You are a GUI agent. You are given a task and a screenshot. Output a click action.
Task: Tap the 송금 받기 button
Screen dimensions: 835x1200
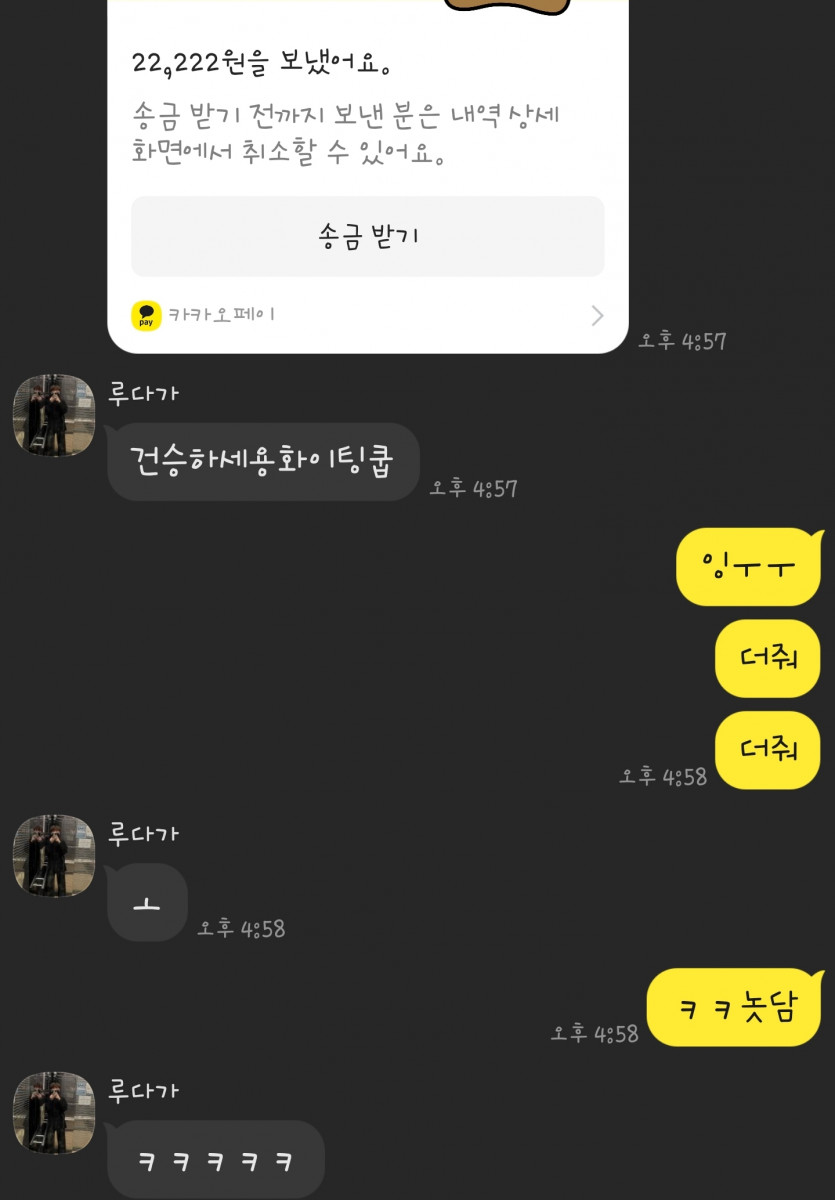click(x=367, y=237)
